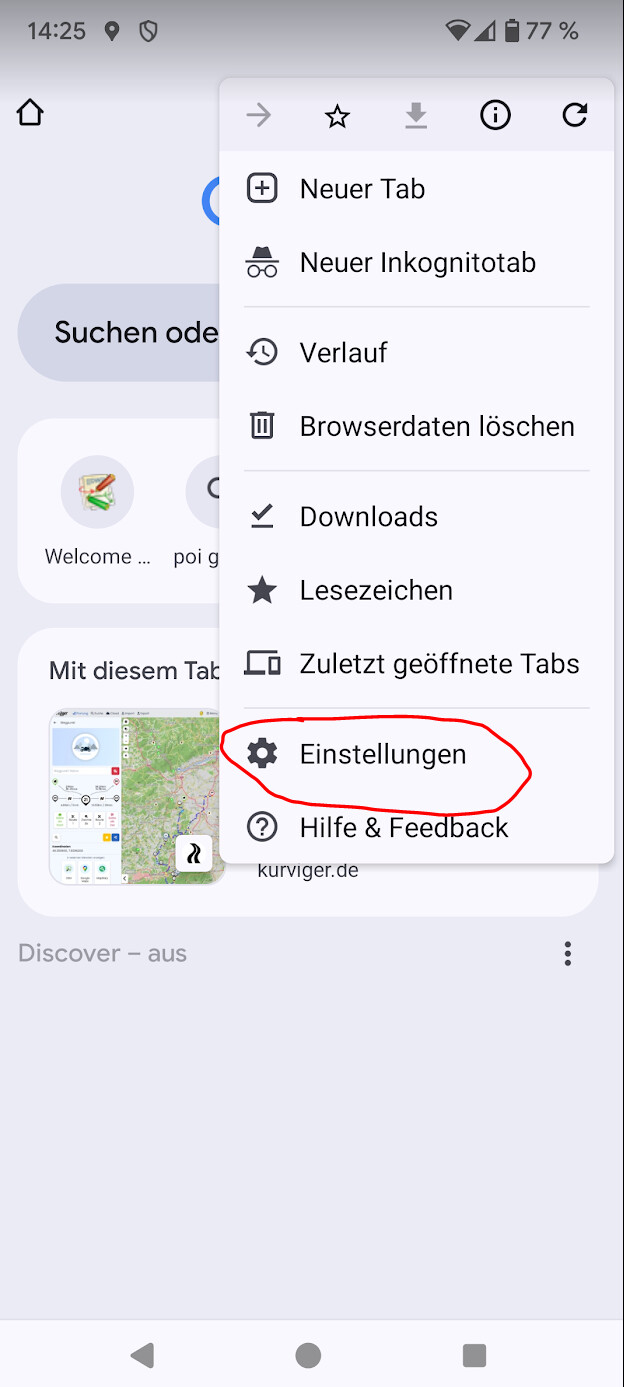
Task: Open the kurviger.de tab preview
Action: (136, 797)
